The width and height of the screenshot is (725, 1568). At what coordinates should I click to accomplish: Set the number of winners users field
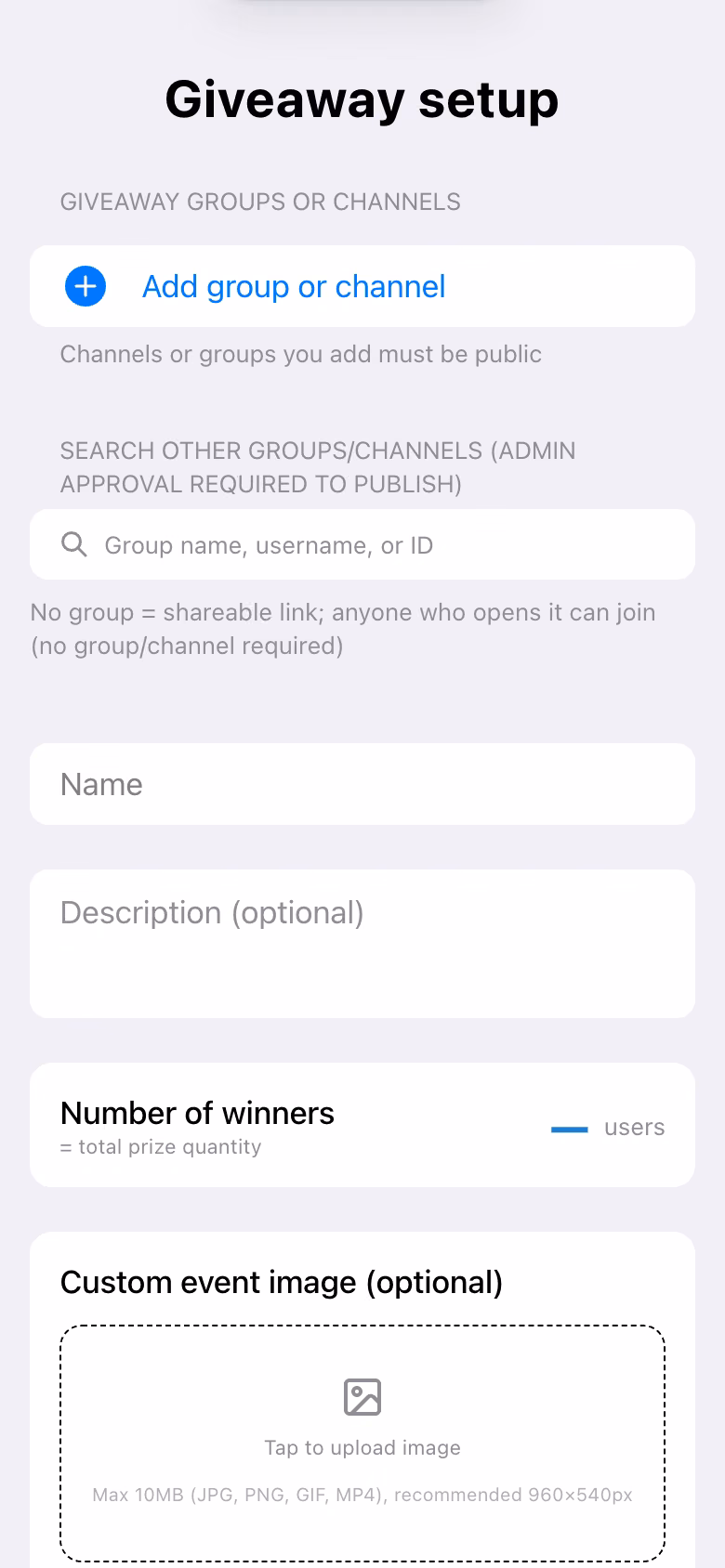(570, 1128)
